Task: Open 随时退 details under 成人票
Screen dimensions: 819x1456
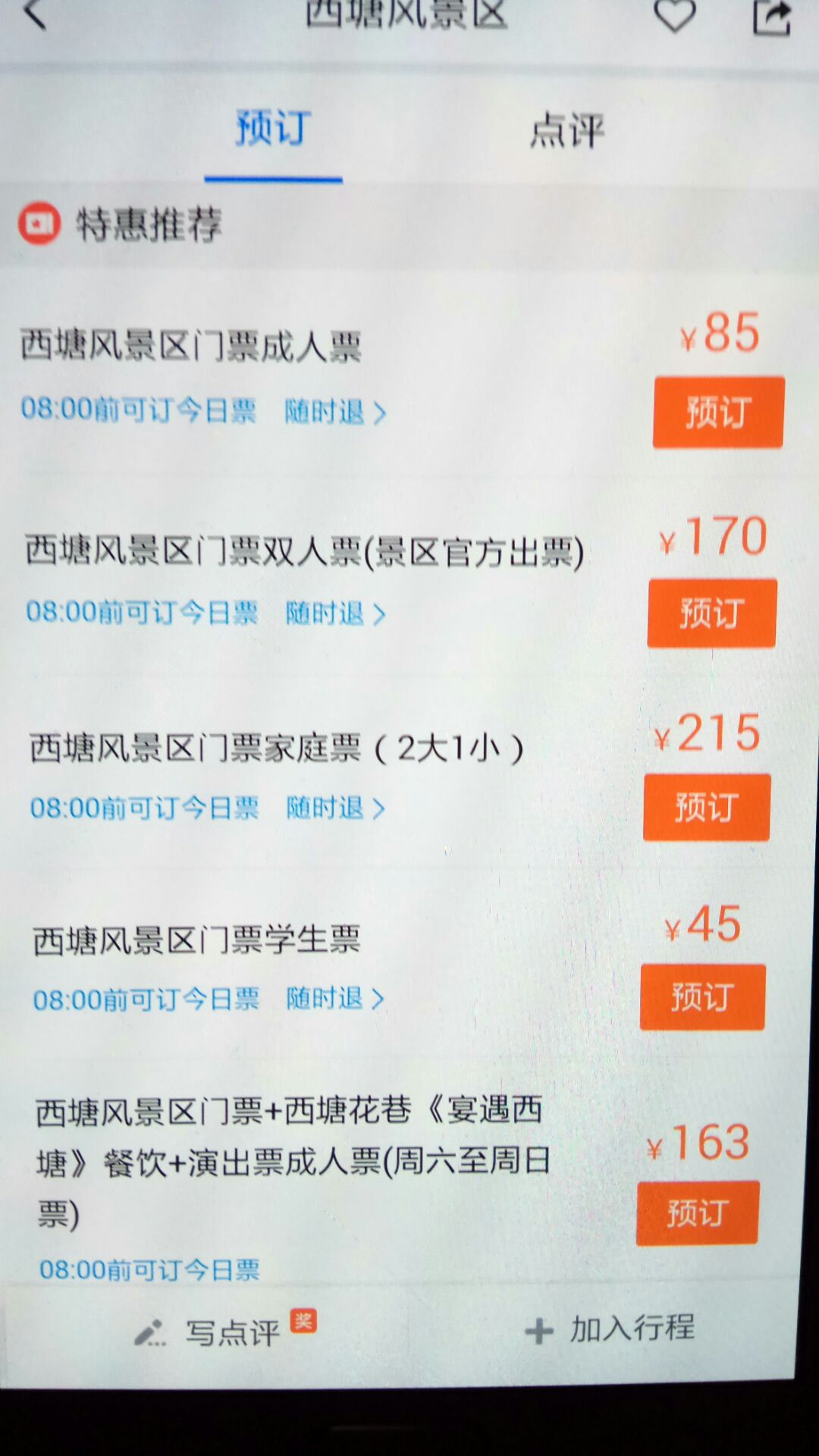Action: tap(335, 412)
